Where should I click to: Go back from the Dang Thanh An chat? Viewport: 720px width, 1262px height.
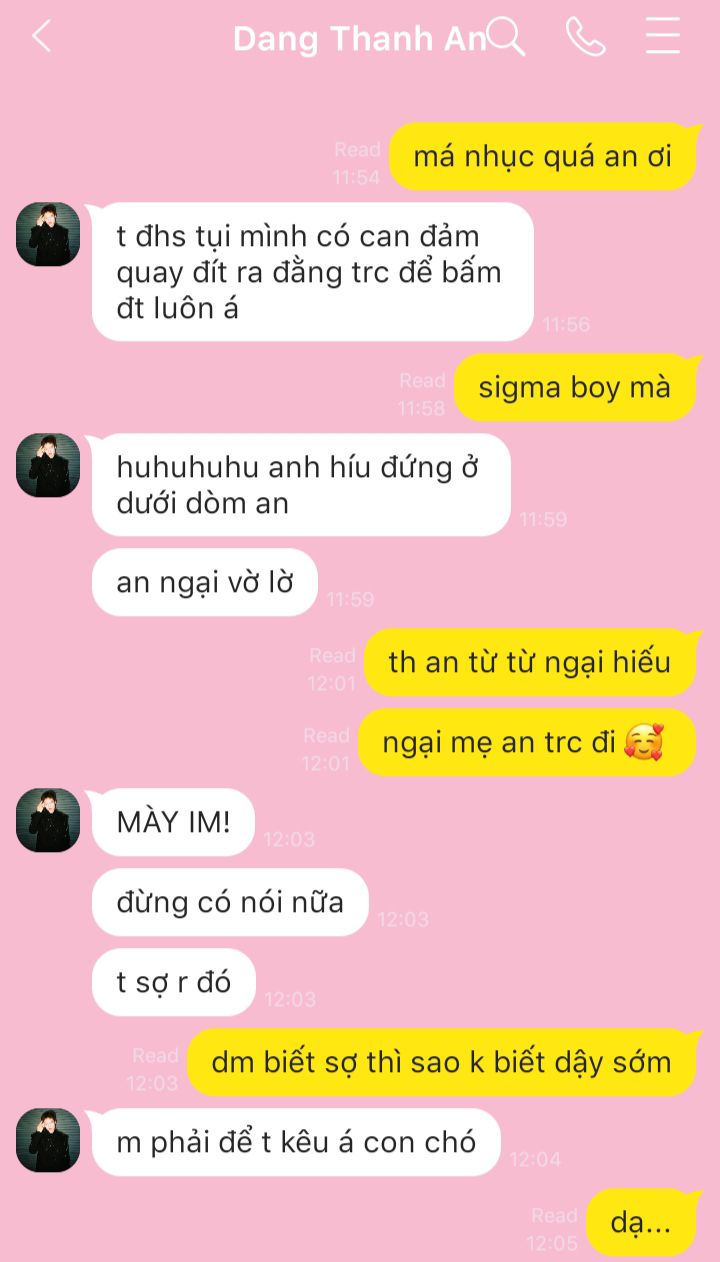click(x=41, y=37)
